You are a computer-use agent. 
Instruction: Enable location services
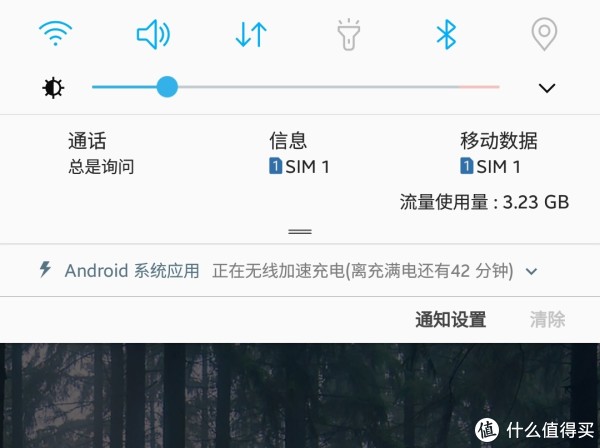tap(543, 35)
